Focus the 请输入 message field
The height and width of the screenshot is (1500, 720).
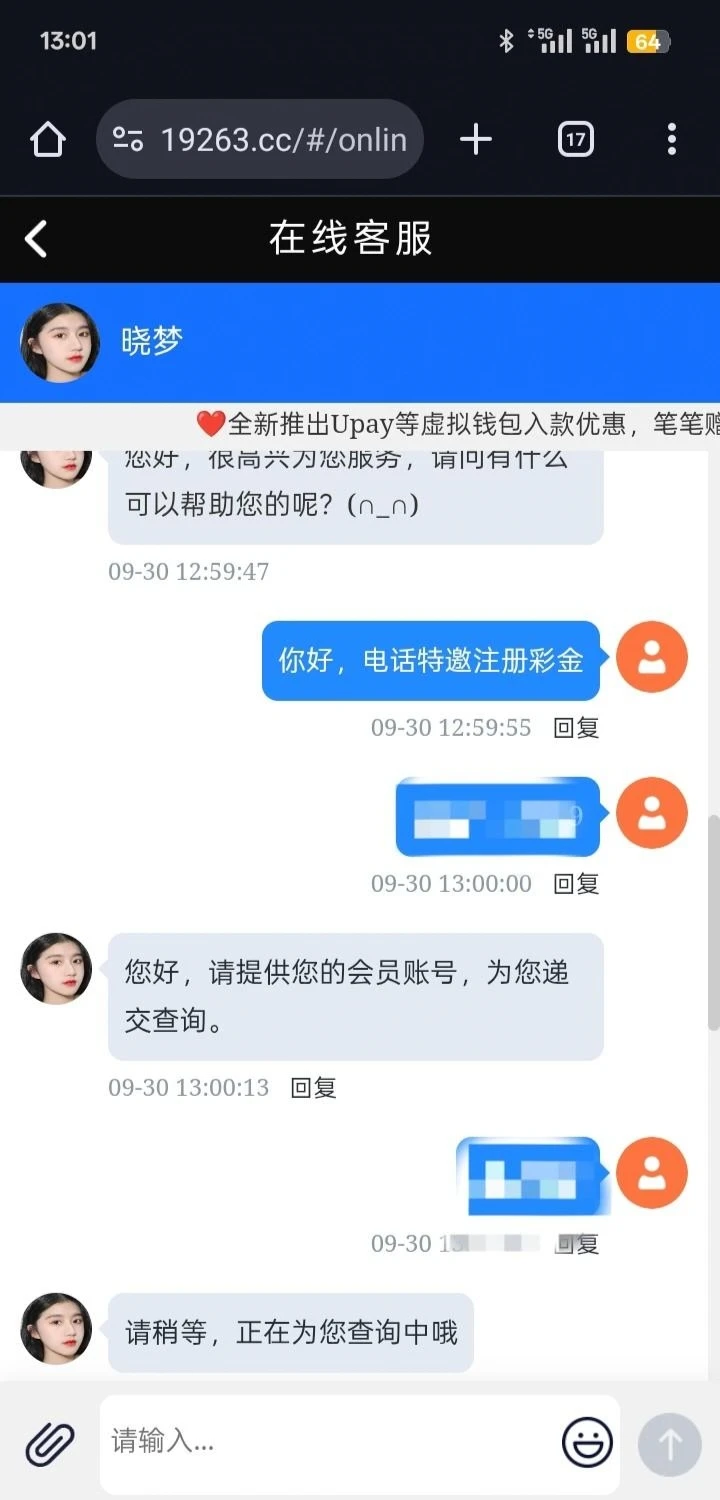point(330,1442)
